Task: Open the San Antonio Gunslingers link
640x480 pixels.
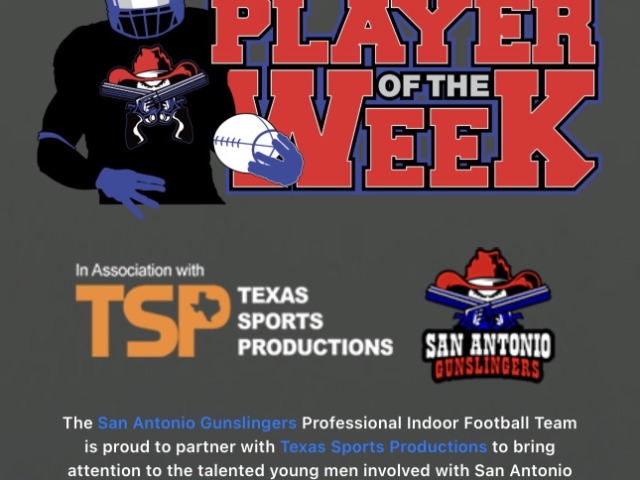Action: [197, 423]
